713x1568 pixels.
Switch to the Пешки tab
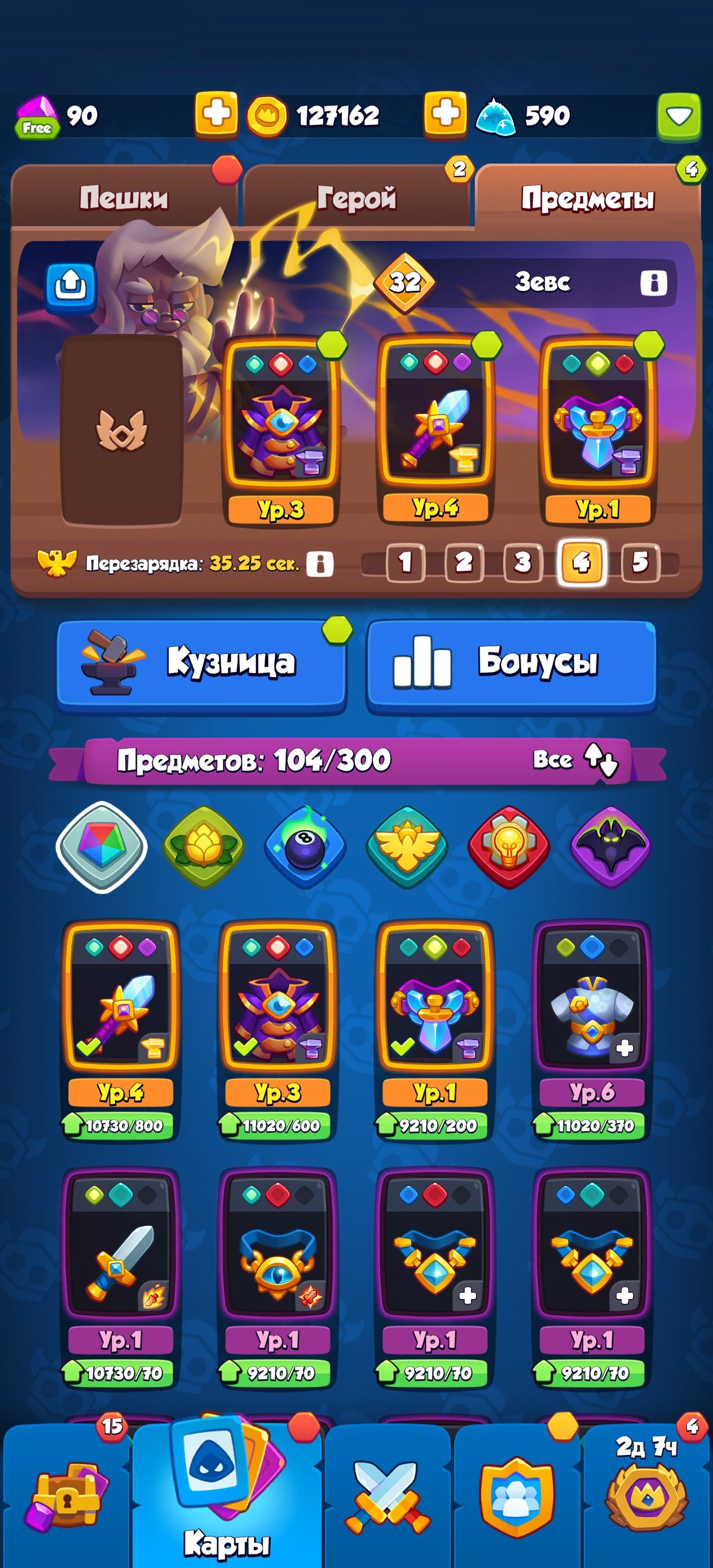click(x=124, y=198)
